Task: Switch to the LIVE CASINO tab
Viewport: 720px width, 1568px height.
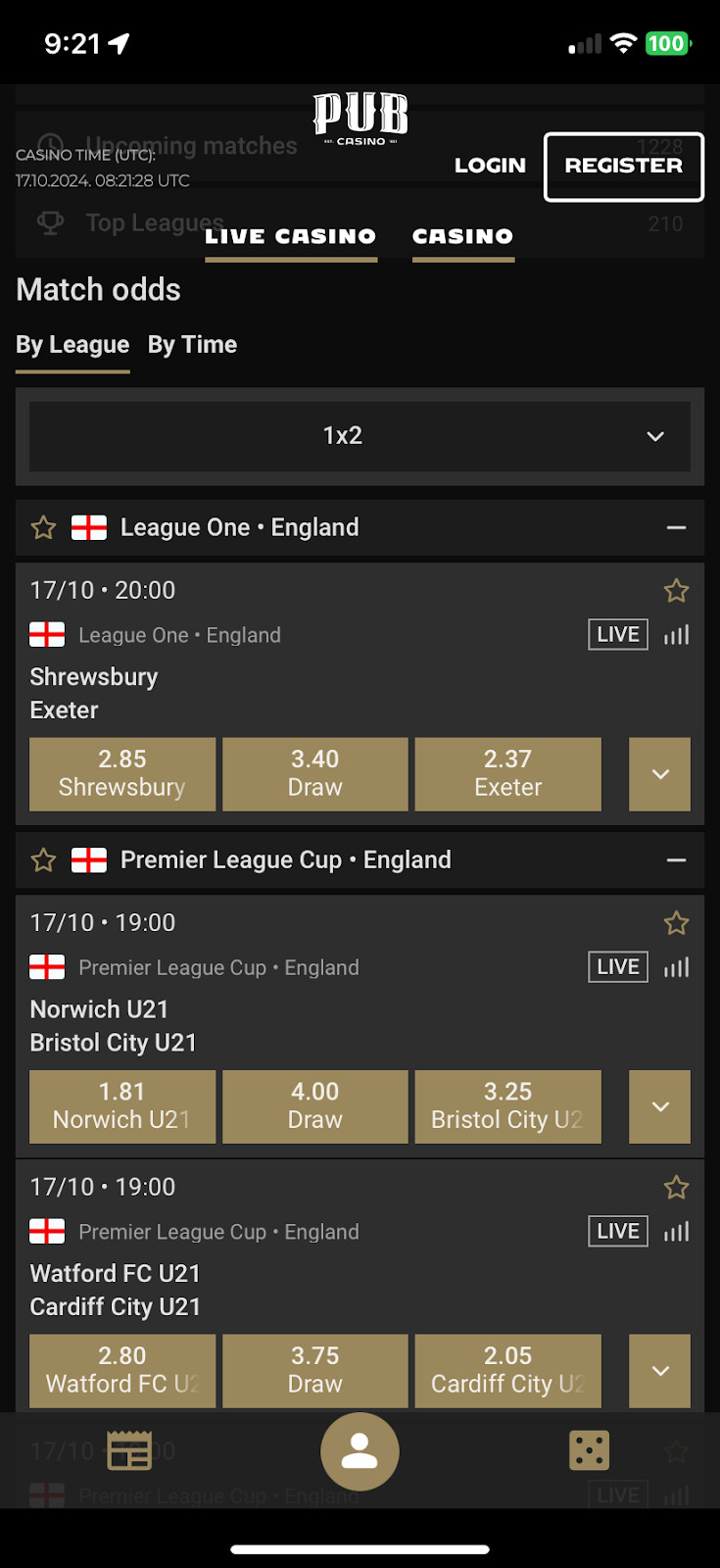Action: click(x=291, y=236)
